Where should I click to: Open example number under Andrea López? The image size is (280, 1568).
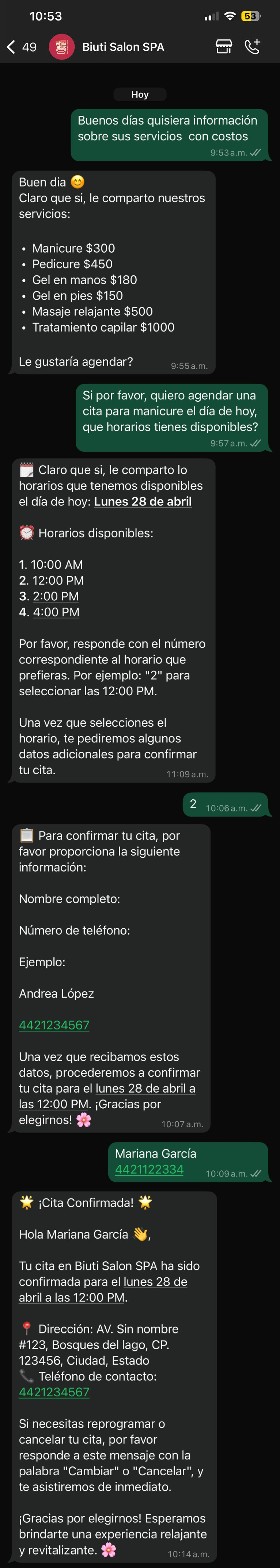[x=54, y=1026]
